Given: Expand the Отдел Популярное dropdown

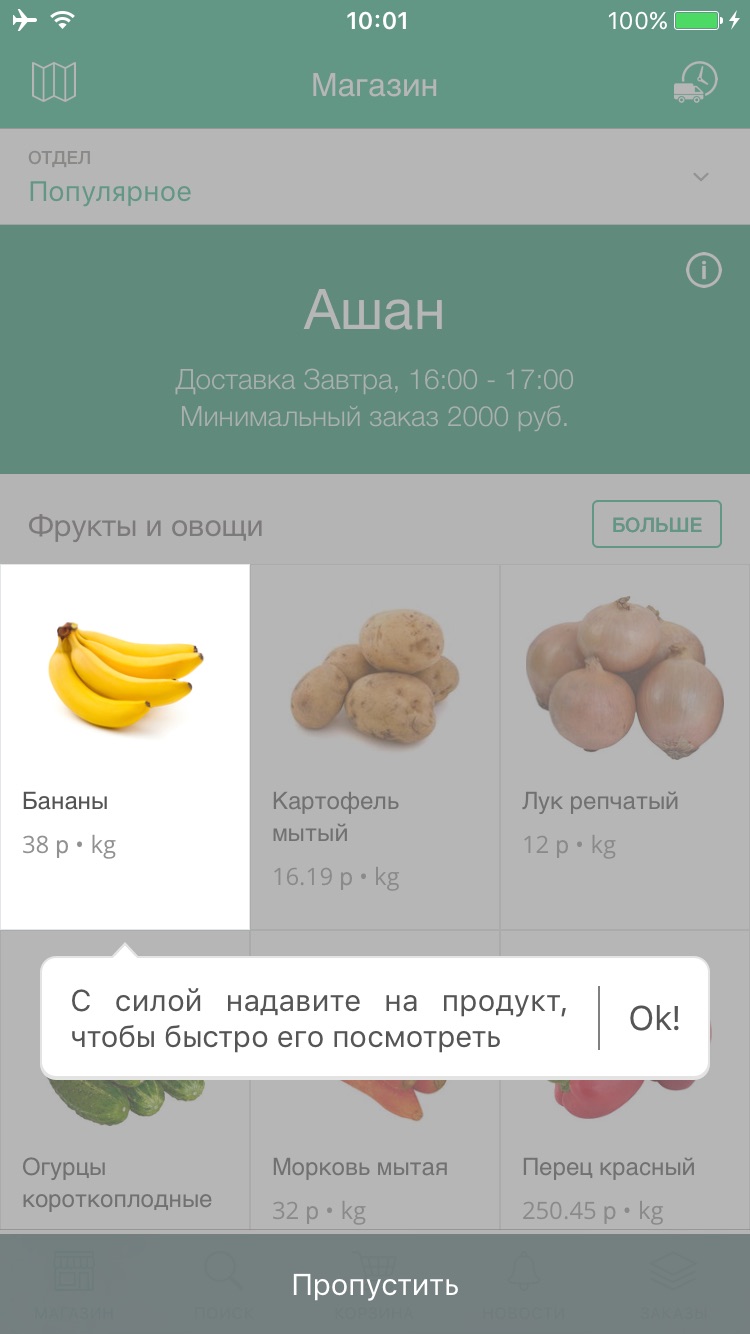Looking at the screenshot, I should click(x=375, y=177).
